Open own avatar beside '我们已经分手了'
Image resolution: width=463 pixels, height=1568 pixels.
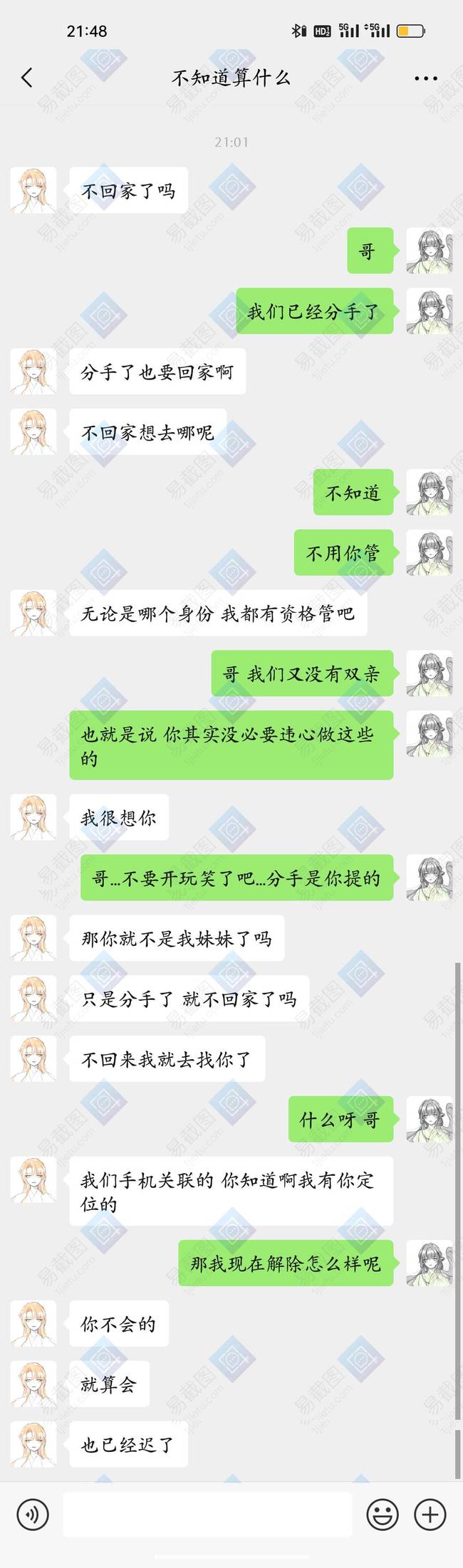click(429, 311)
